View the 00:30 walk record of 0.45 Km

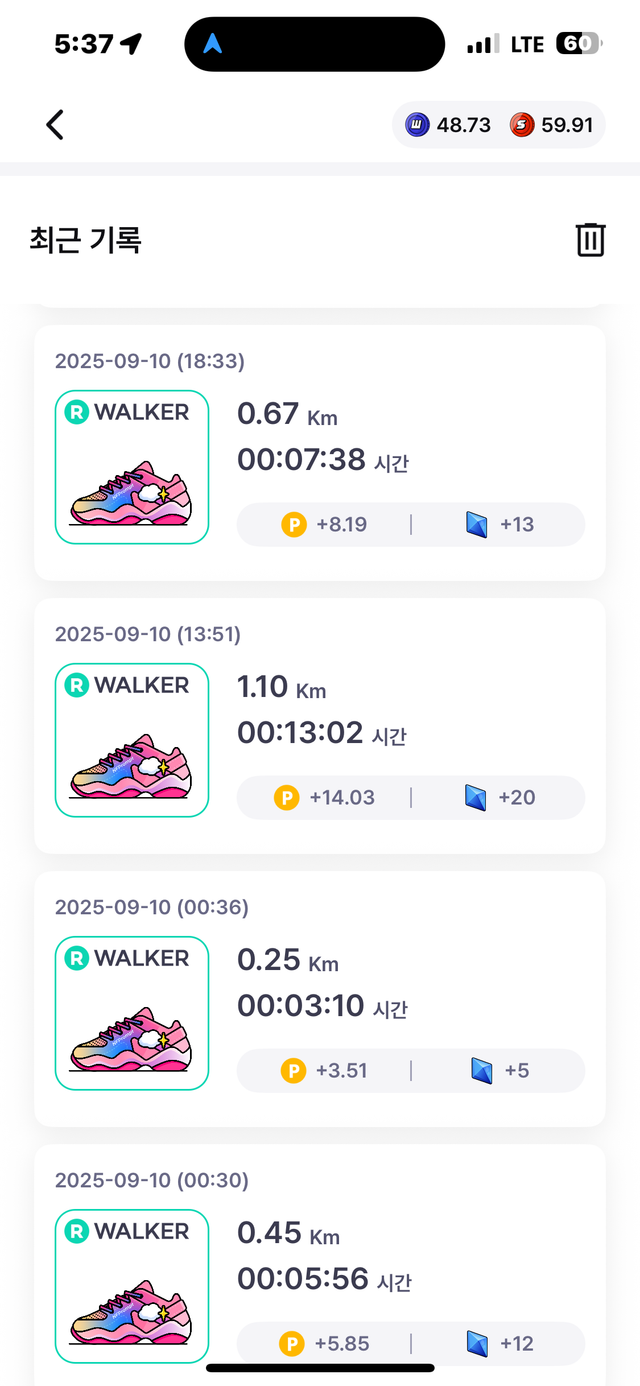[320, 1262]
